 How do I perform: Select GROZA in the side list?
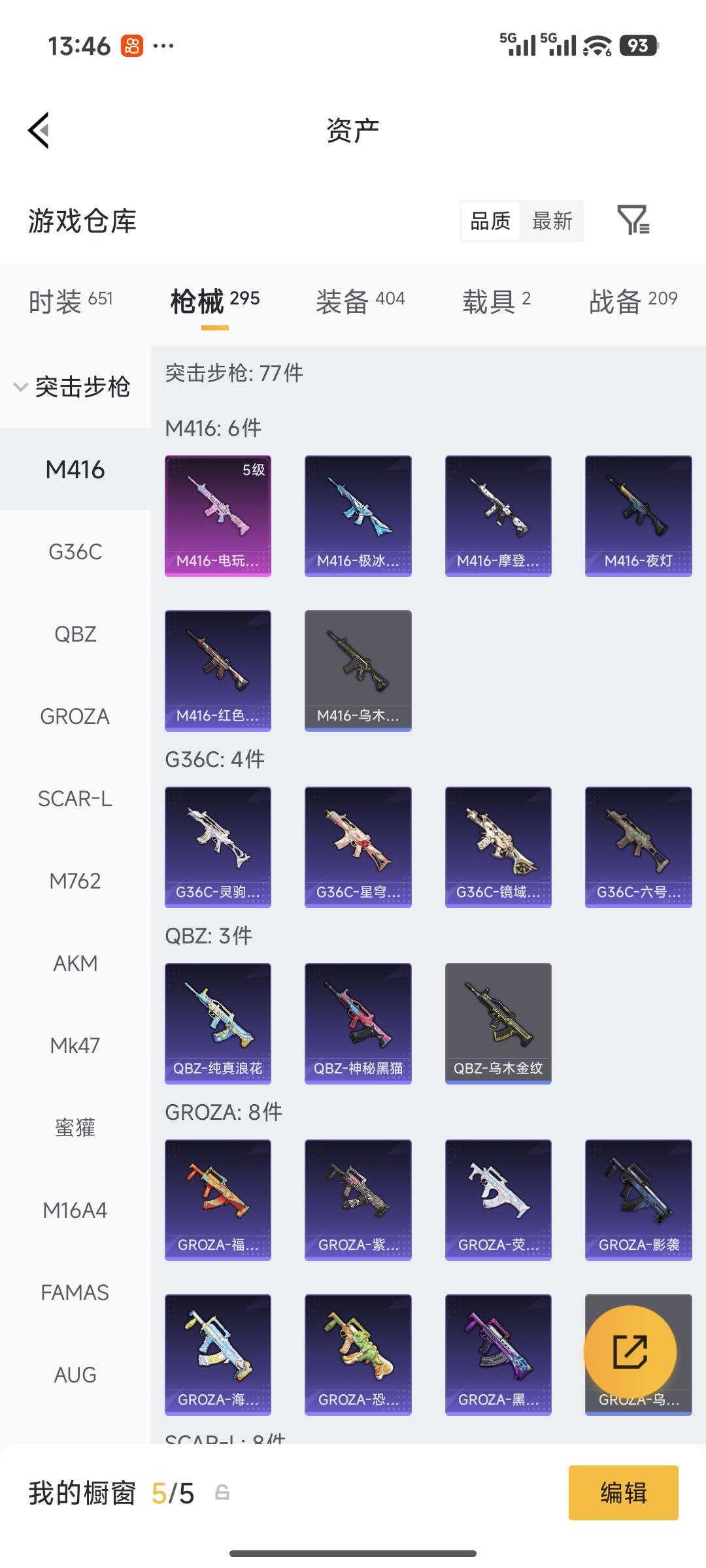(75, 717)
